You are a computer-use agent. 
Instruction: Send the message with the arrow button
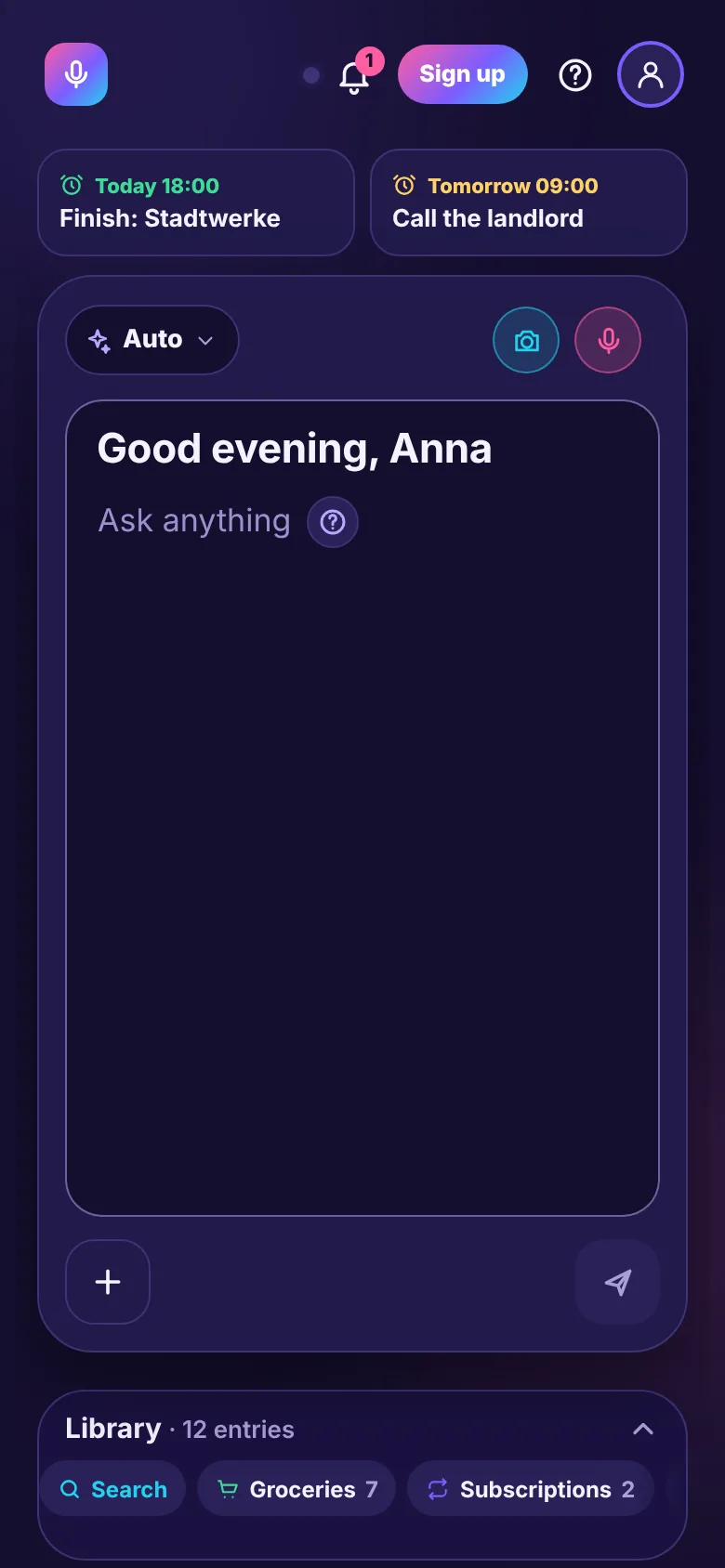(x=617, y=1282)
